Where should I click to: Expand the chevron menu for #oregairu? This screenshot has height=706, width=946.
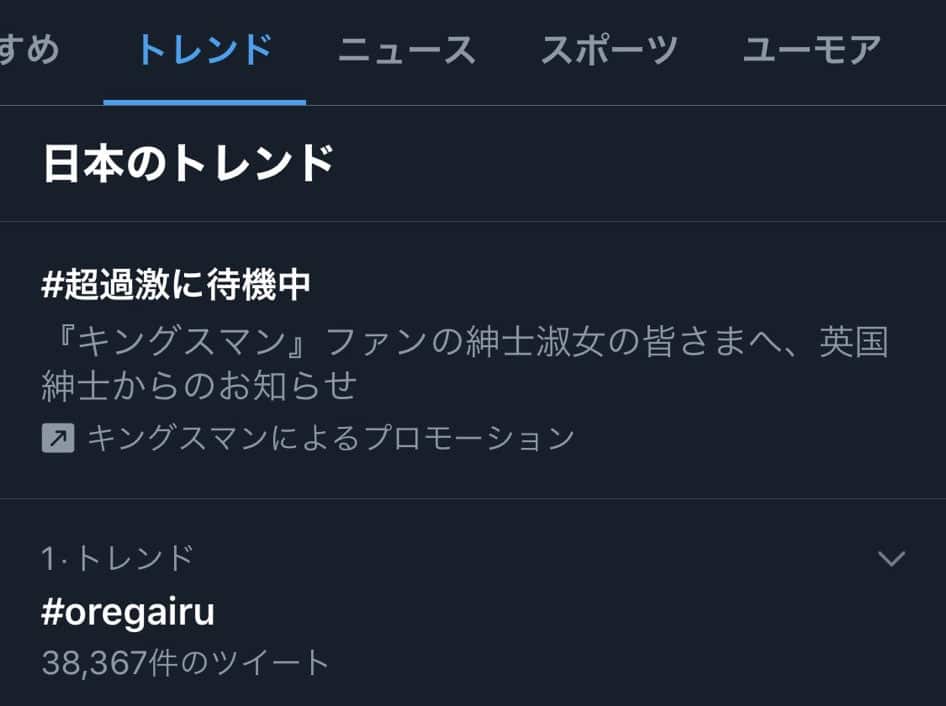(x=890, y=558)
